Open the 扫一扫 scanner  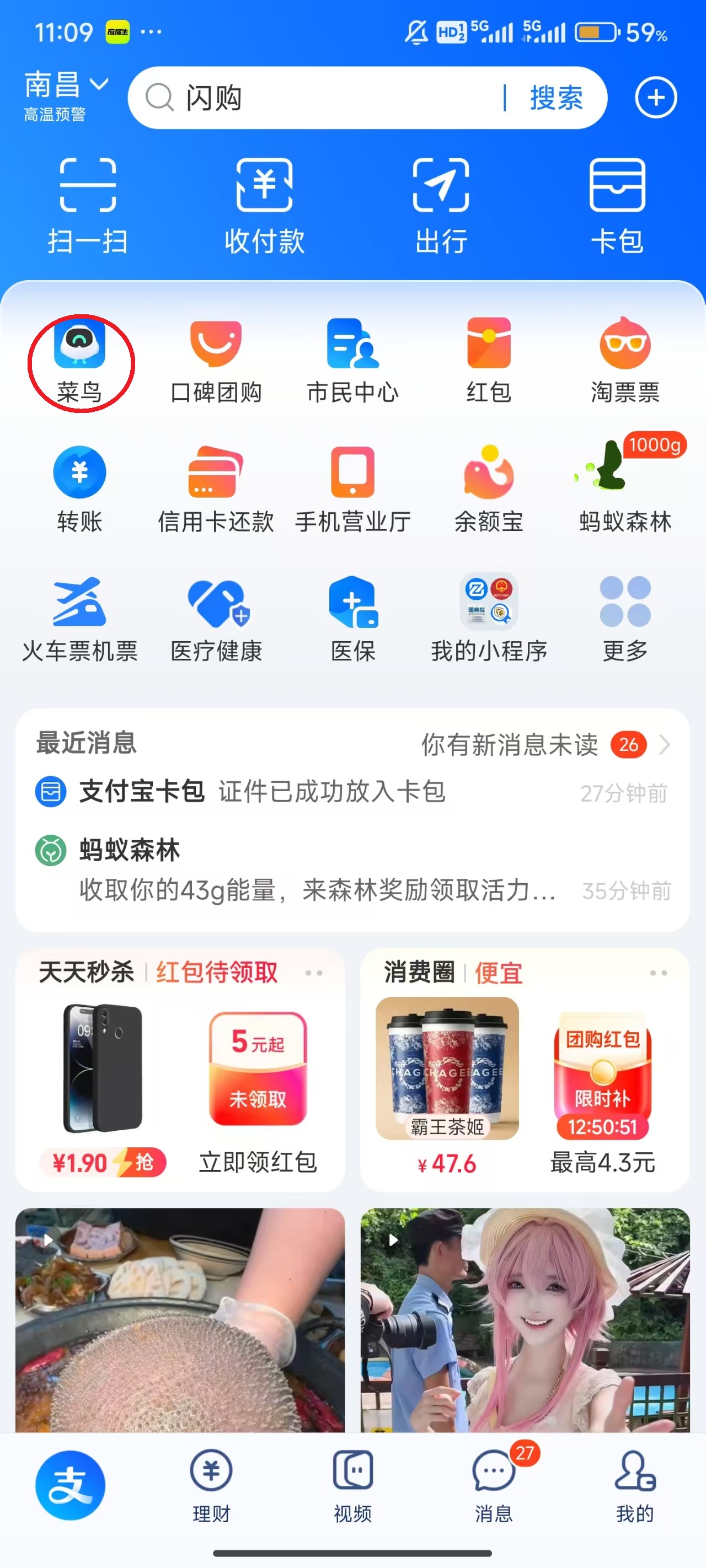pyautogui.click(x=88, y=205)
